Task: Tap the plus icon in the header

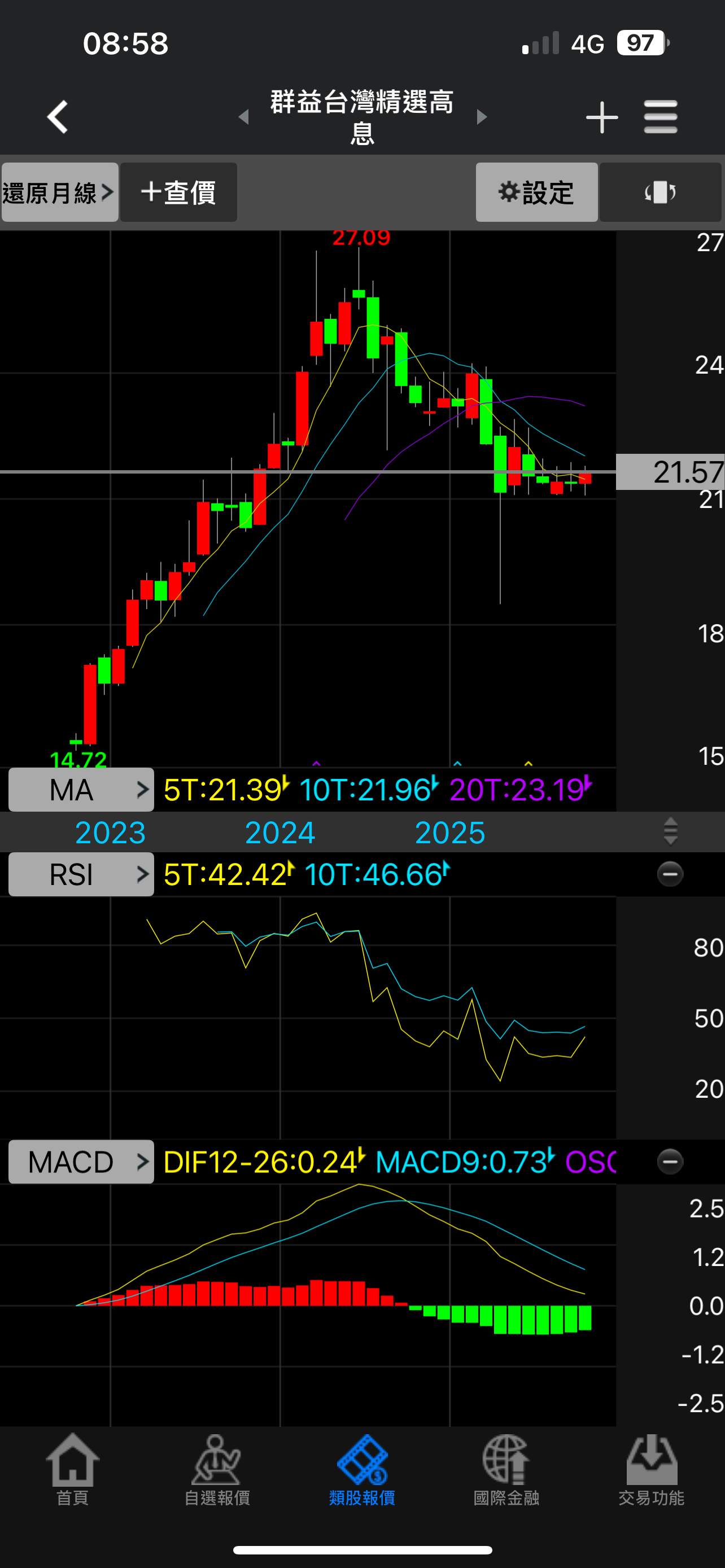Action: (x=601, y=117)
